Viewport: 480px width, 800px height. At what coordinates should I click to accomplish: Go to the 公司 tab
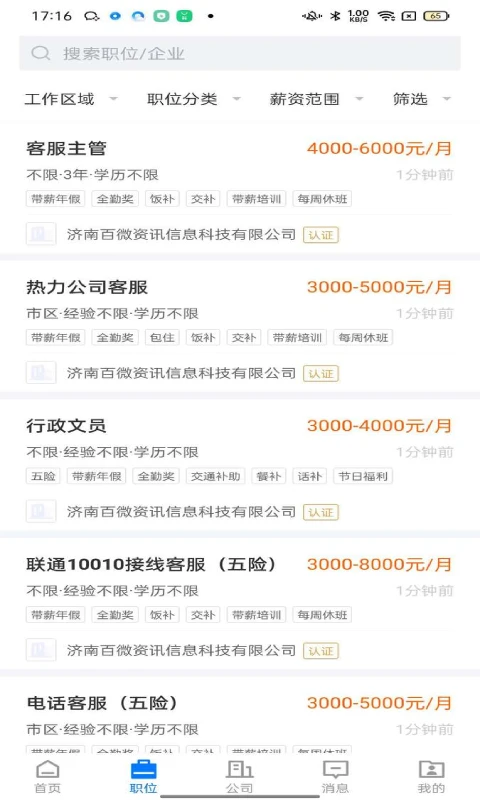pyautogui.click(x=240, y=777)
